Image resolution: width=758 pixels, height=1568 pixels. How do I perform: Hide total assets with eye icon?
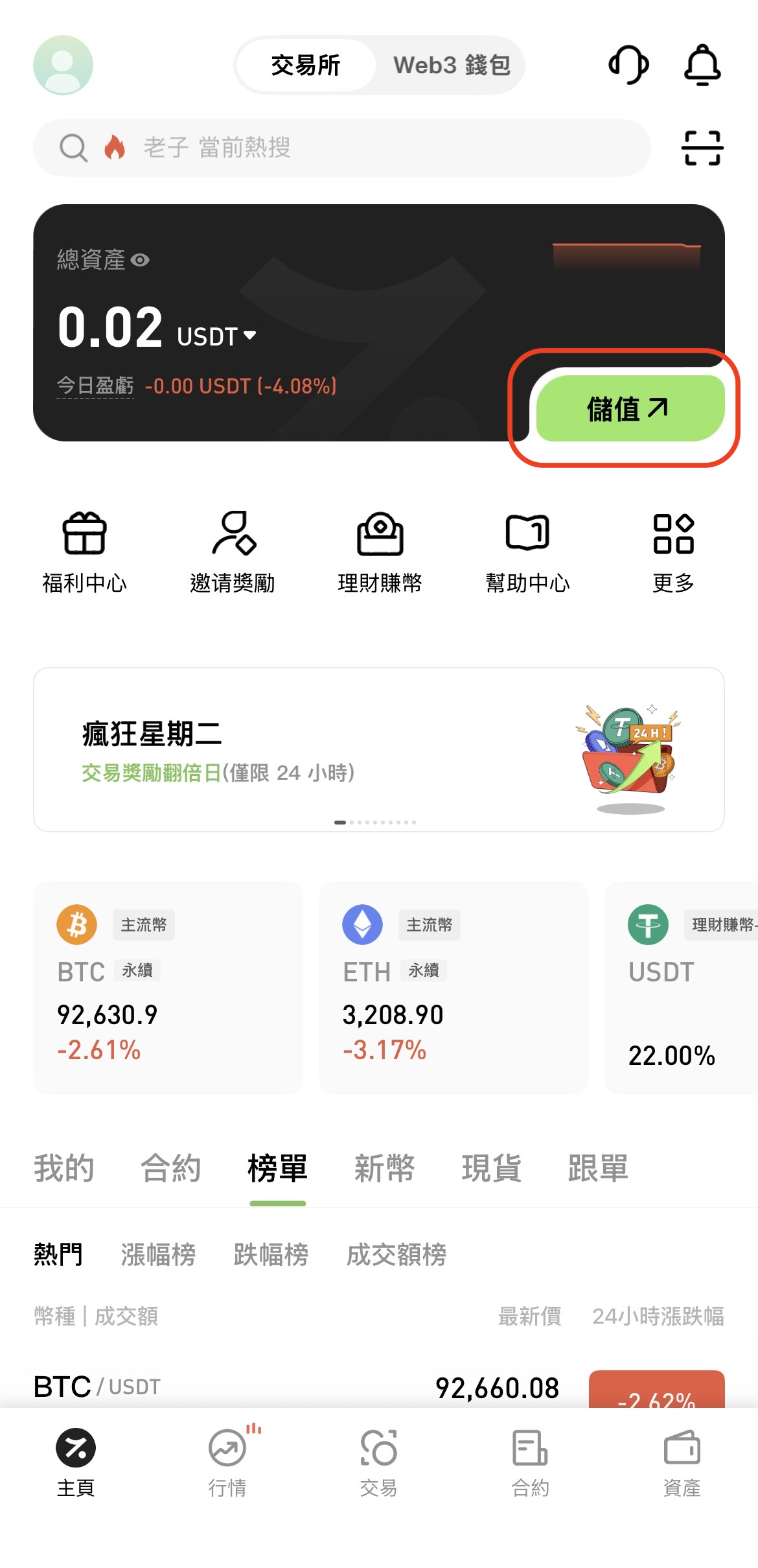point(140,260)
